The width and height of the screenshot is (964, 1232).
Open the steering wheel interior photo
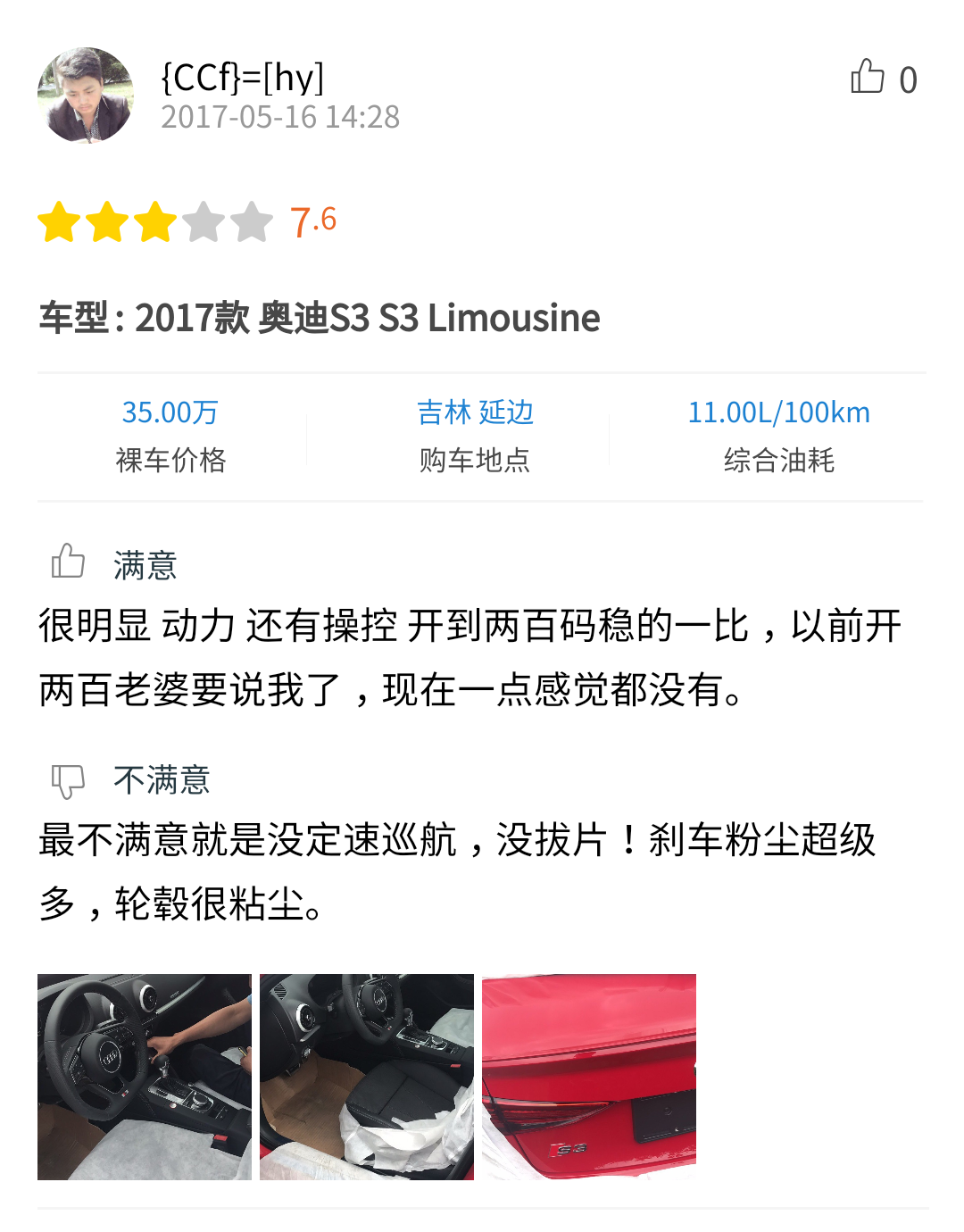[x=145, y=1077]
